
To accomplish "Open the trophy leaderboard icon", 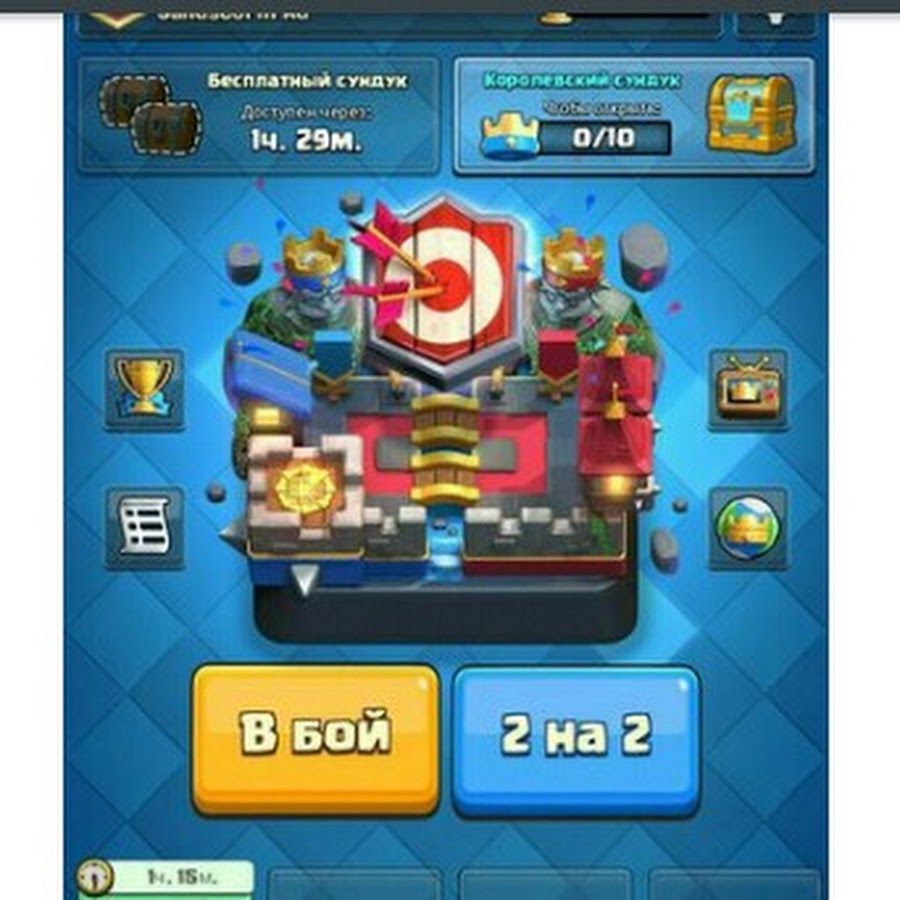I will [144, 388].
